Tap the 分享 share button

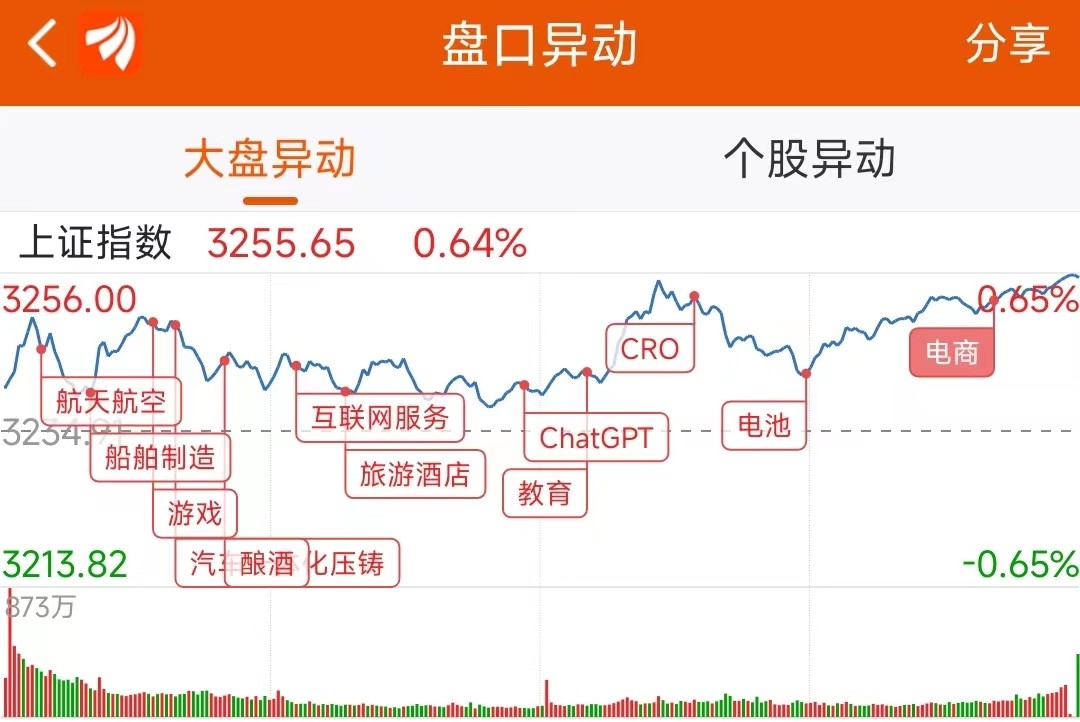1007,45
